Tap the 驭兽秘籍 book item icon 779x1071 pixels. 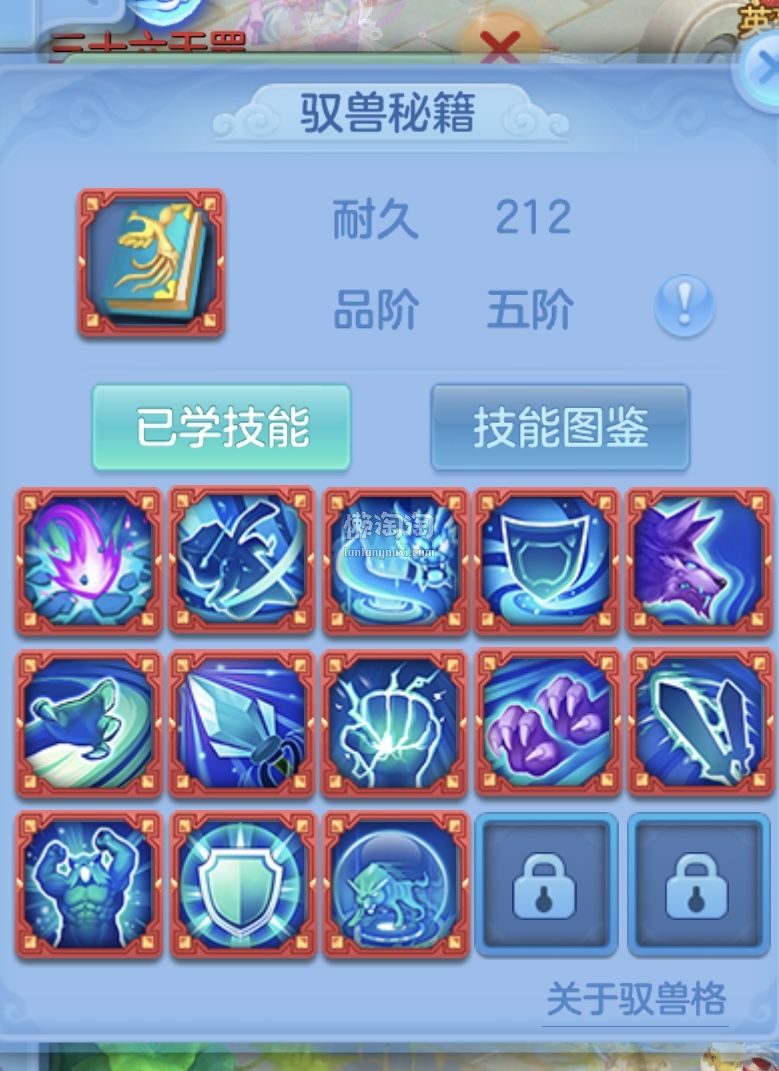151,263
